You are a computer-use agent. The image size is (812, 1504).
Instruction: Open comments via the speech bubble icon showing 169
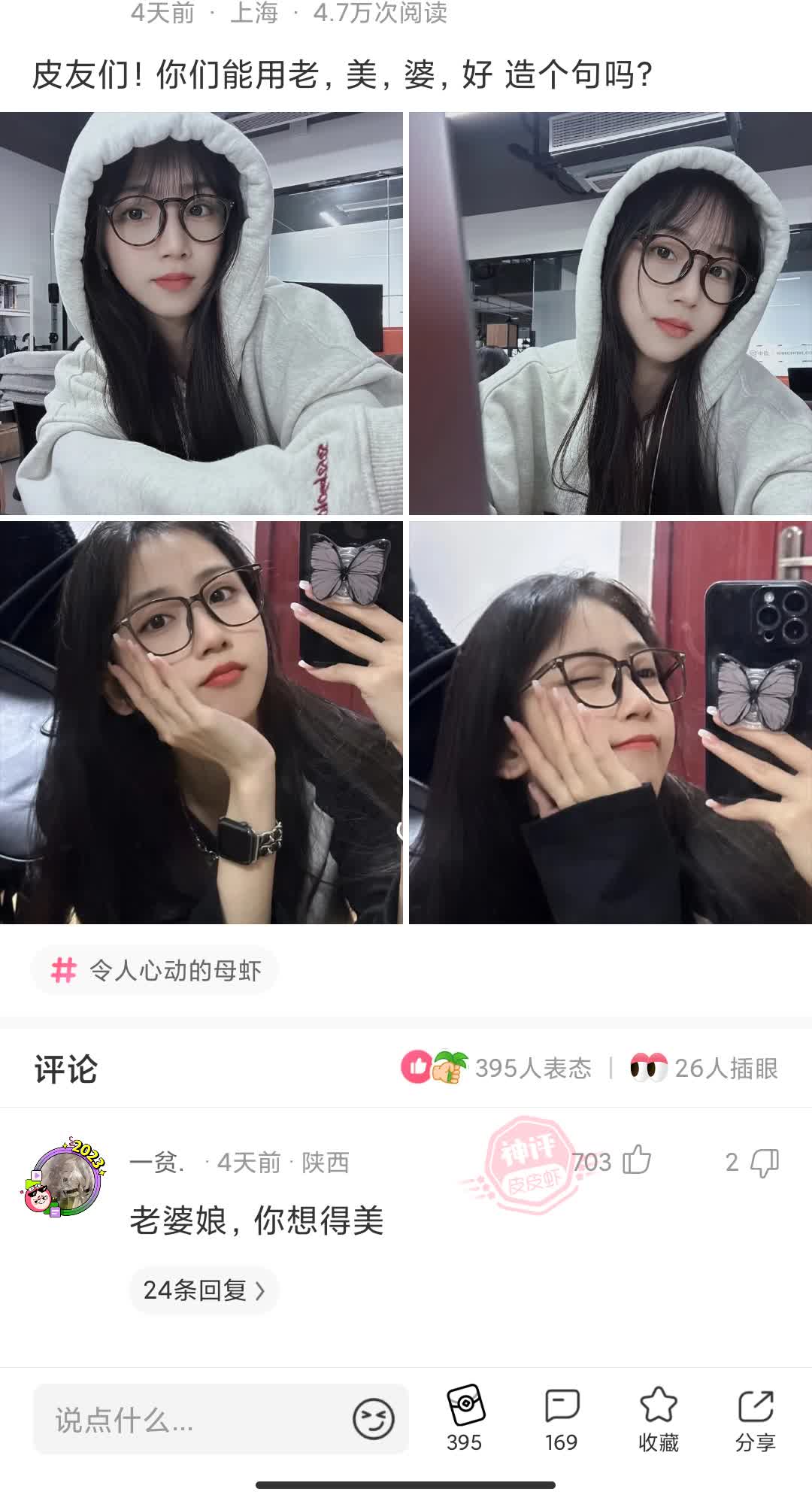562,1414
